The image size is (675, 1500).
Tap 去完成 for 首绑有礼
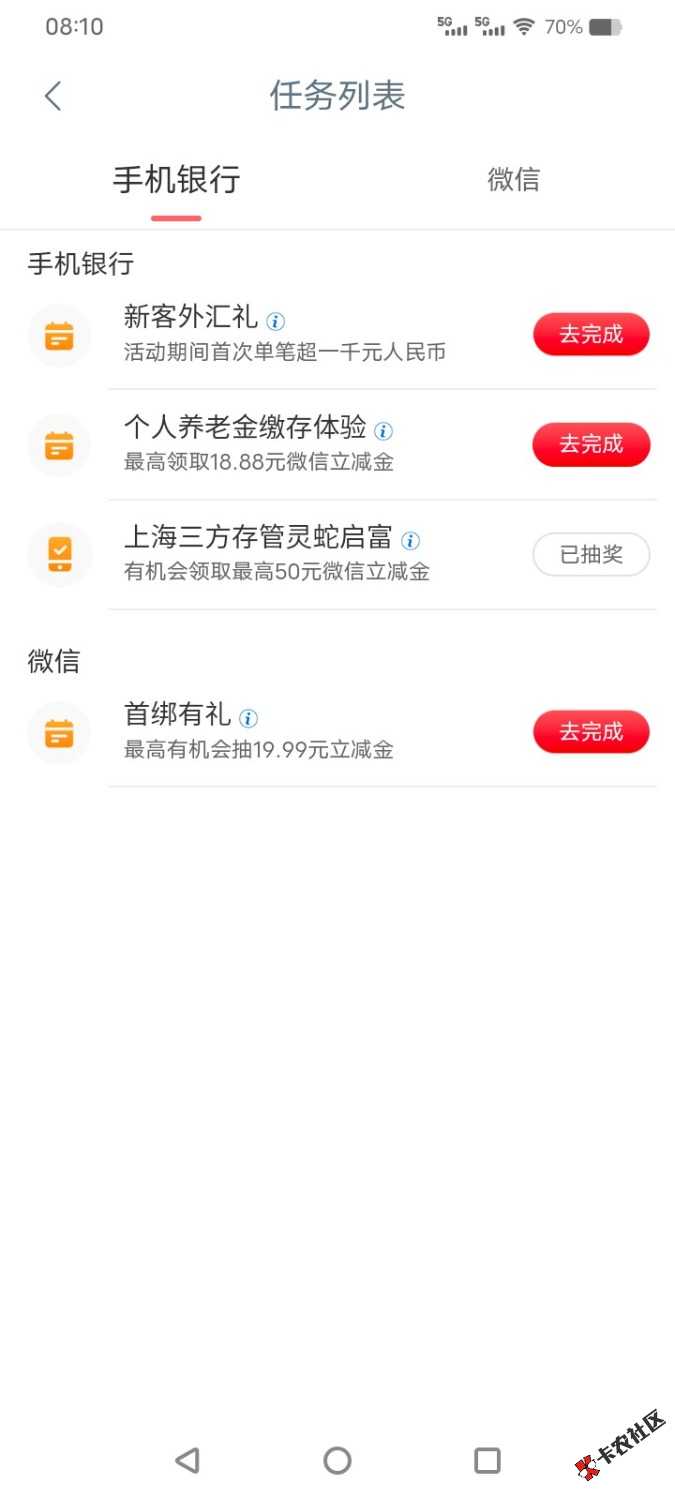(x=591, y=732)
